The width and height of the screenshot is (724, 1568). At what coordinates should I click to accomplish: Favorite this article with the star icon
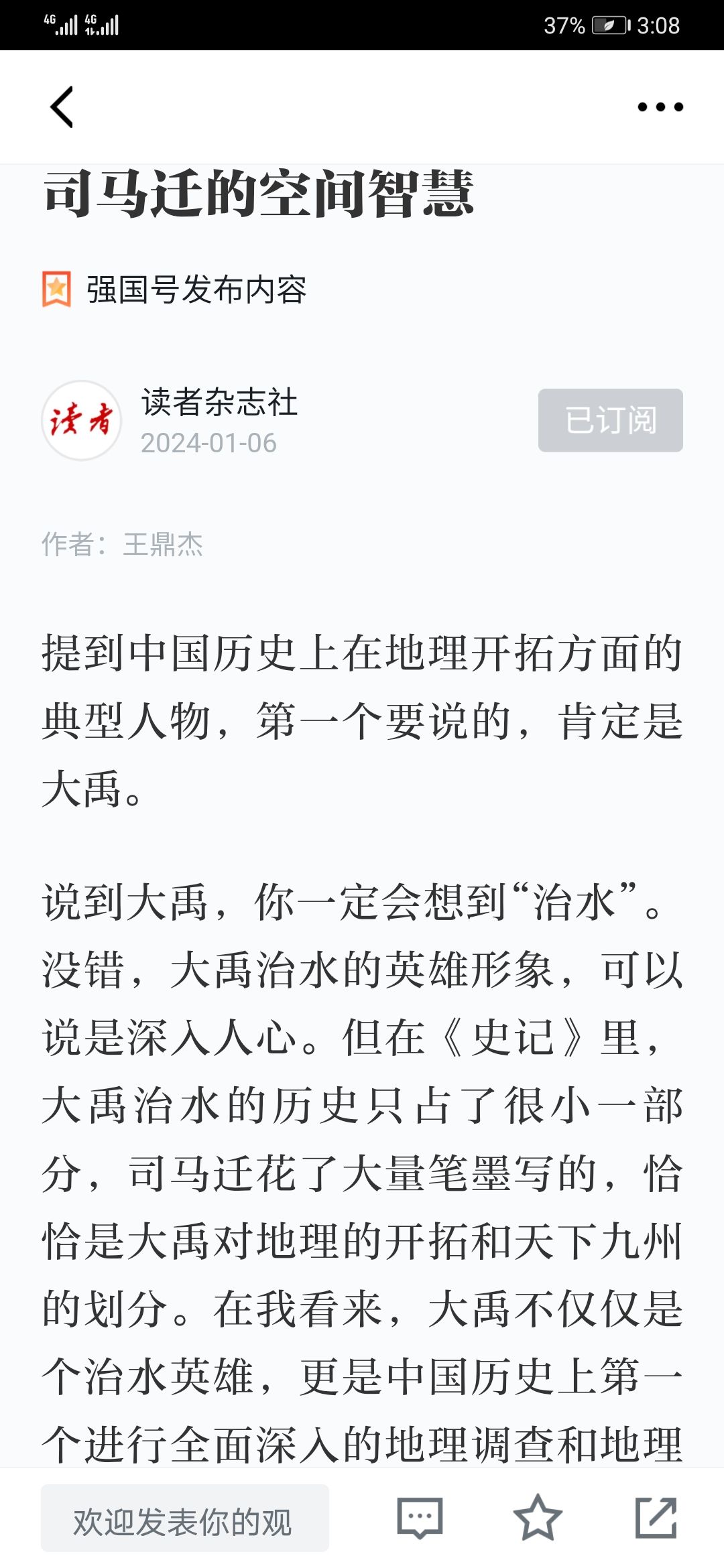(x=538, y=1518)
